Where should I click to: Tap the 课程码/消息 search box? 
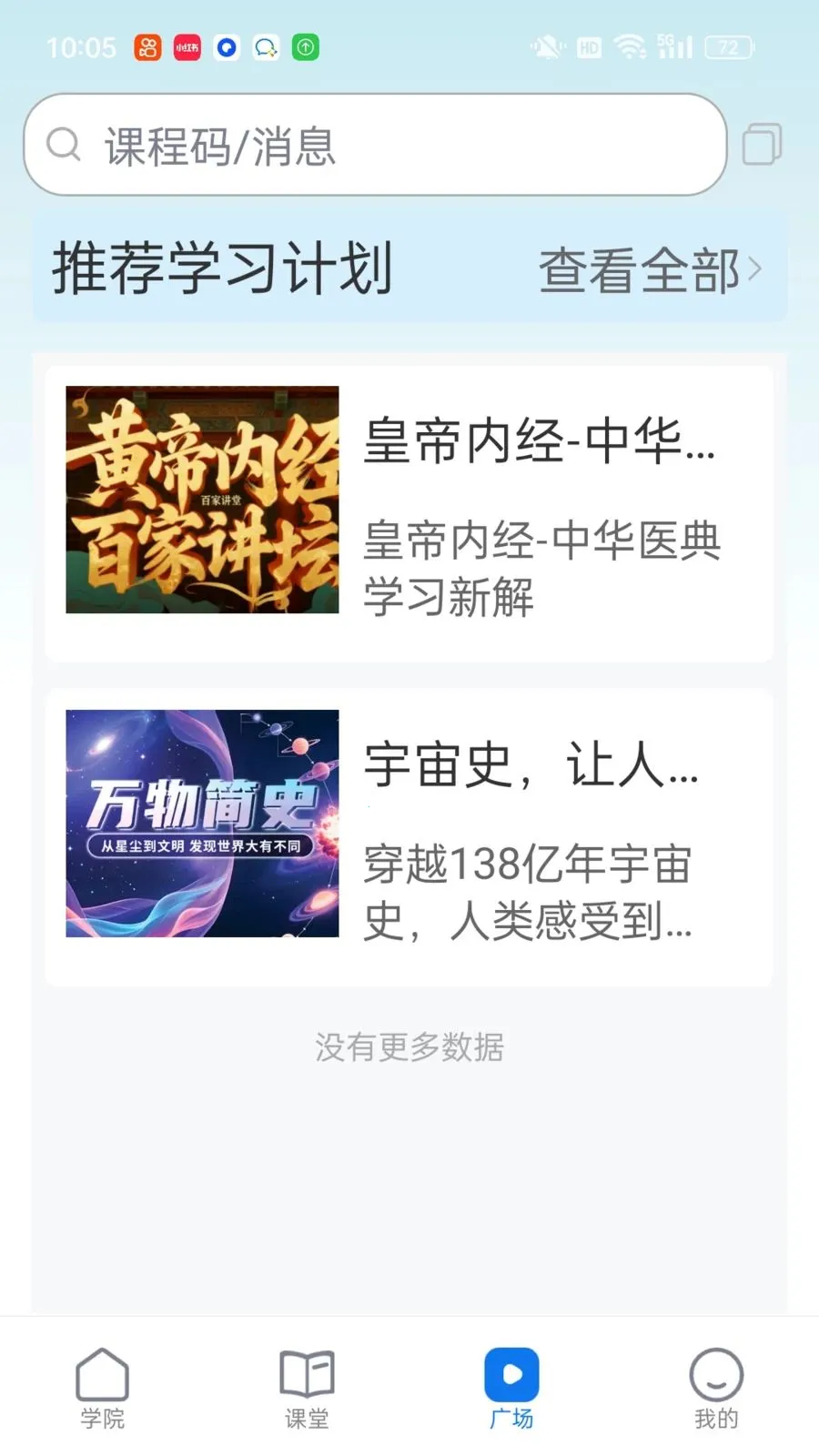(375, 145)
